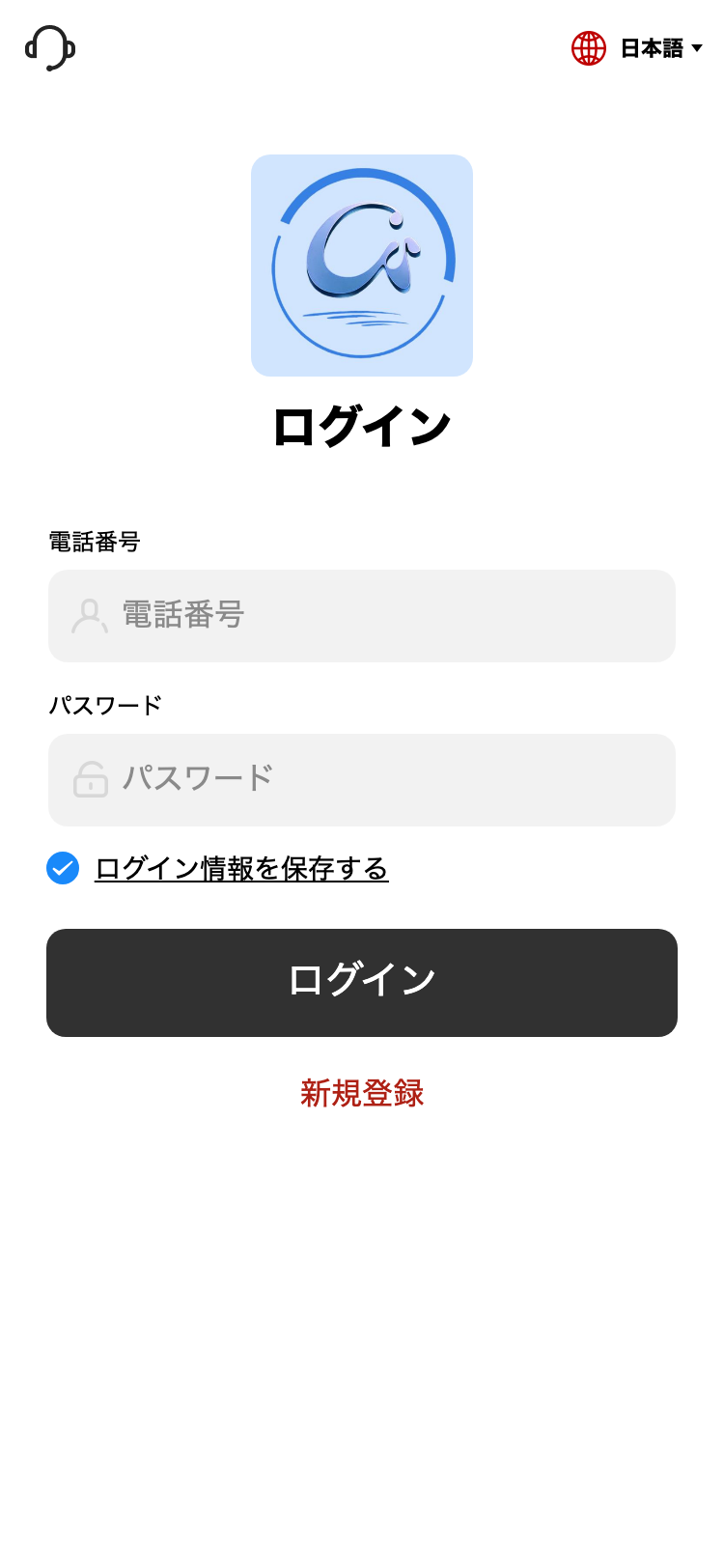Click the ログイン page title
724x1568 pixels.
click(x=362, y=422)
